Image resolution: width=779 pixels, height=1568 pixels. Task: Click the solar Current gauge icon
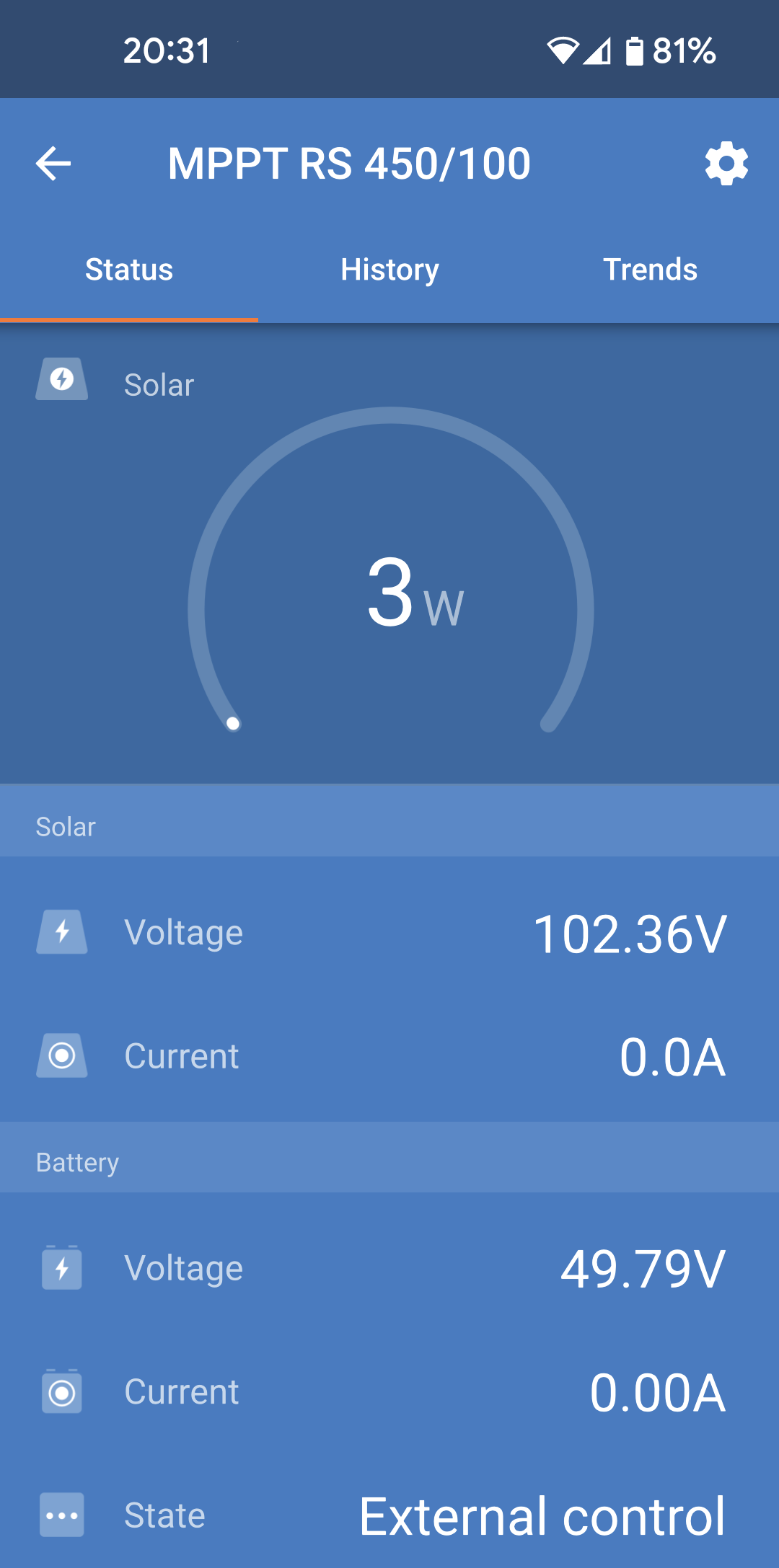point(62,1056)
